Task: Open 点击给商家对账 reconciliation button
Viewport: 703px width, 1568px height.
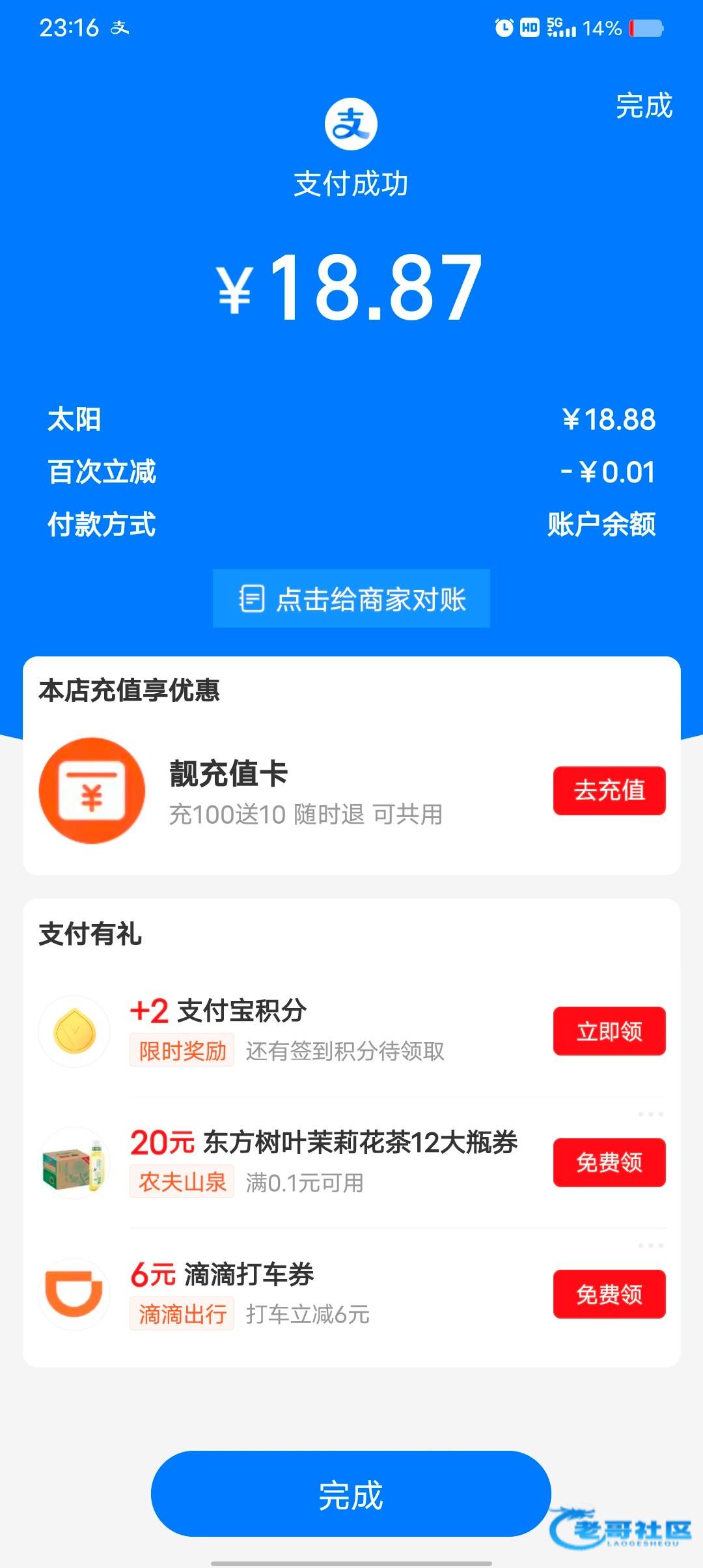Action: [x=351, y=599]
